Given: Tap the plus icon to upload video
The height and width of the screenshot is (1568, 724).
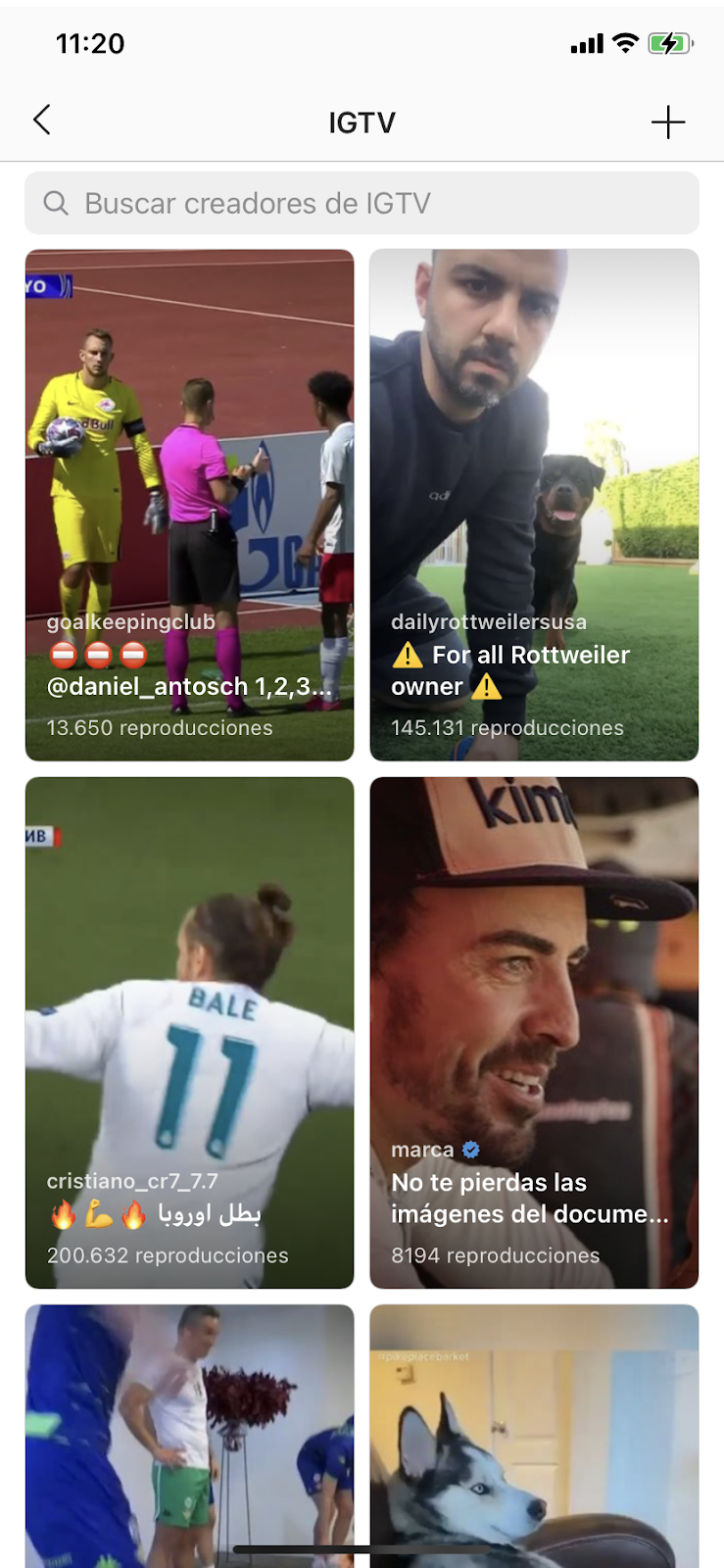Looking at the screenshot, I should pos(667,122).
